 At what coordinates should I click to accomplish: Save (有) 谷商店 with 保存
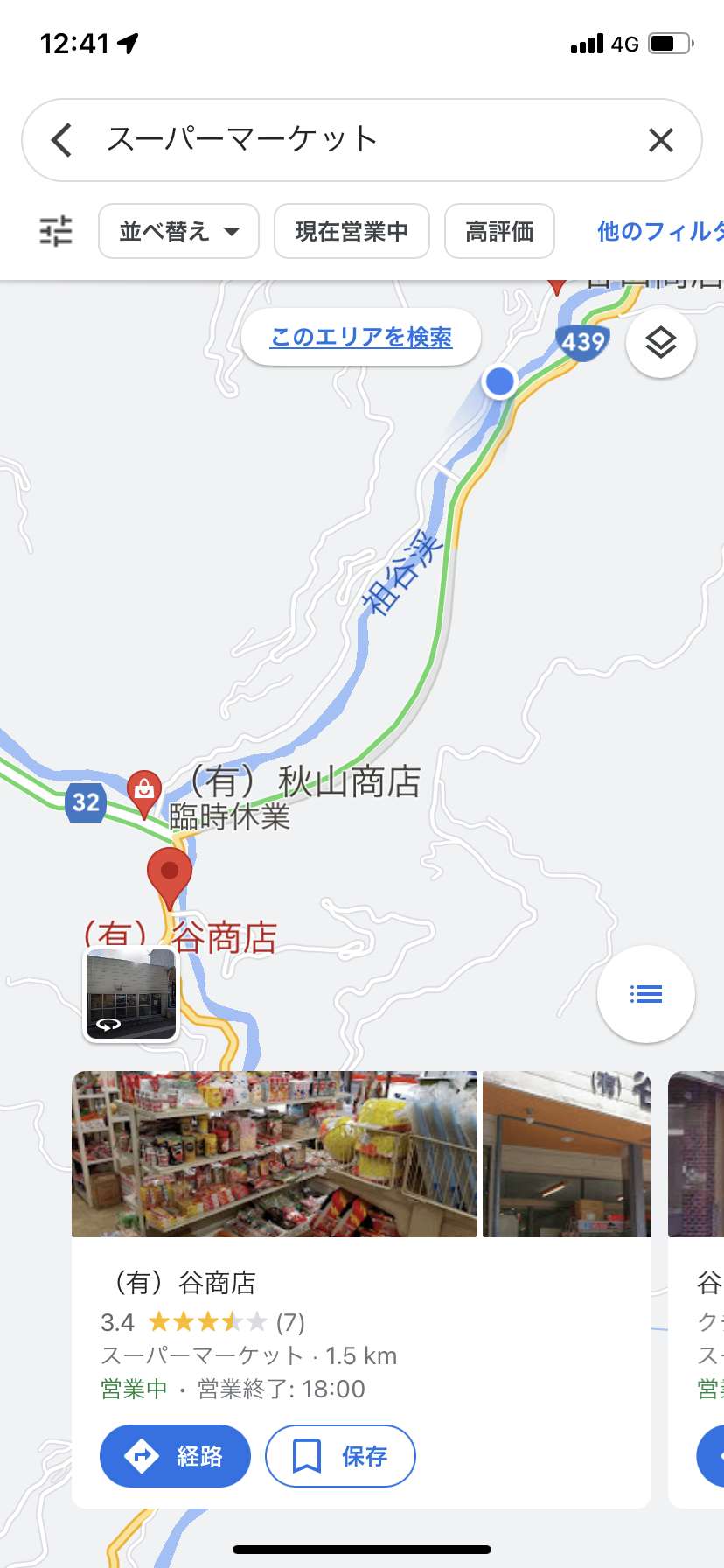tap(340, 1456)
